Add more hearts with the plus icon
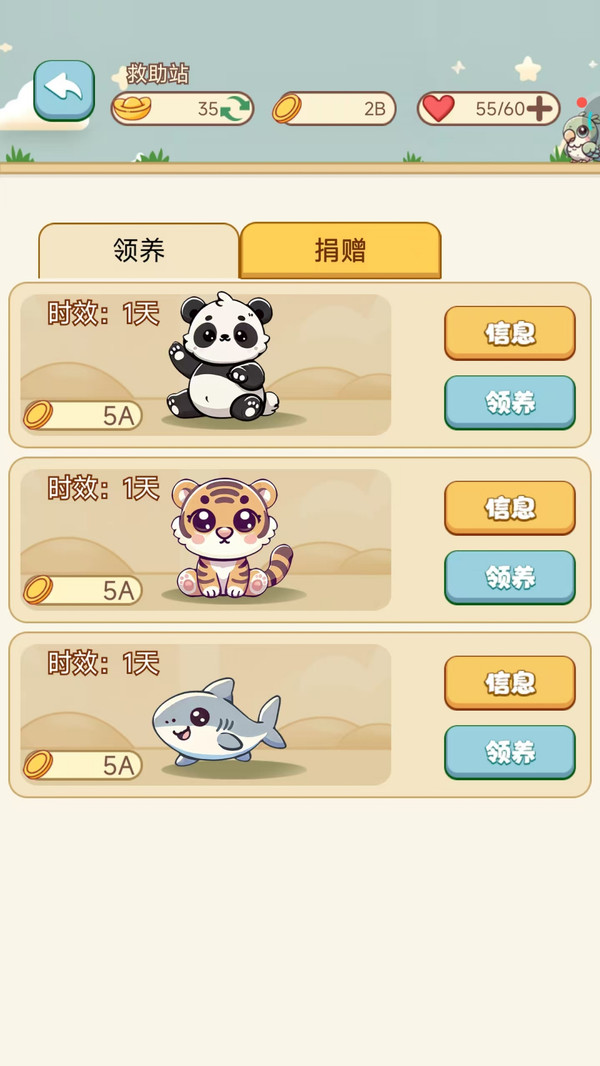This screenshot has width=600, height=1066. point(540,108)
